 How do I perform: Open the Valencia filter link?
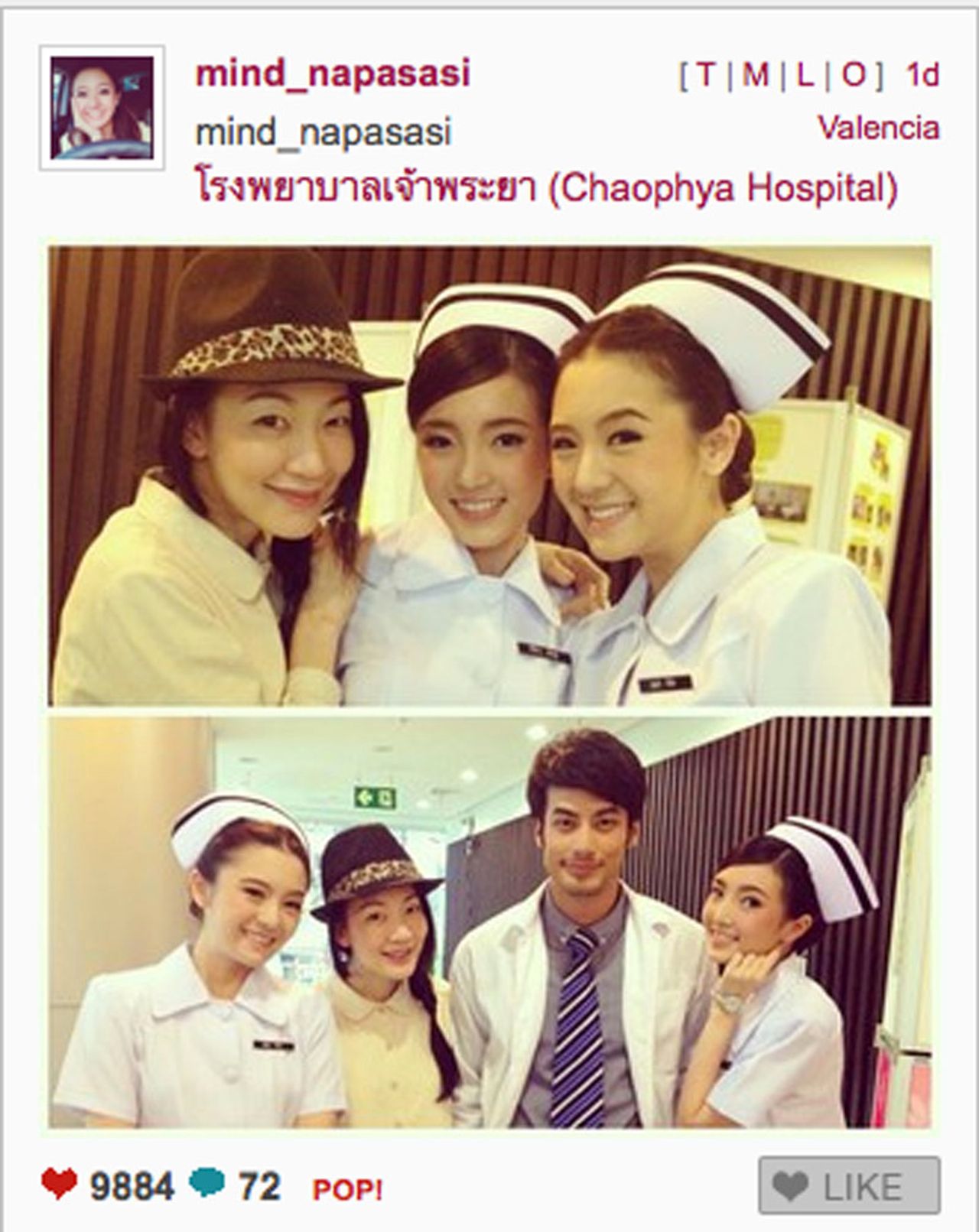tap(878, 128)
